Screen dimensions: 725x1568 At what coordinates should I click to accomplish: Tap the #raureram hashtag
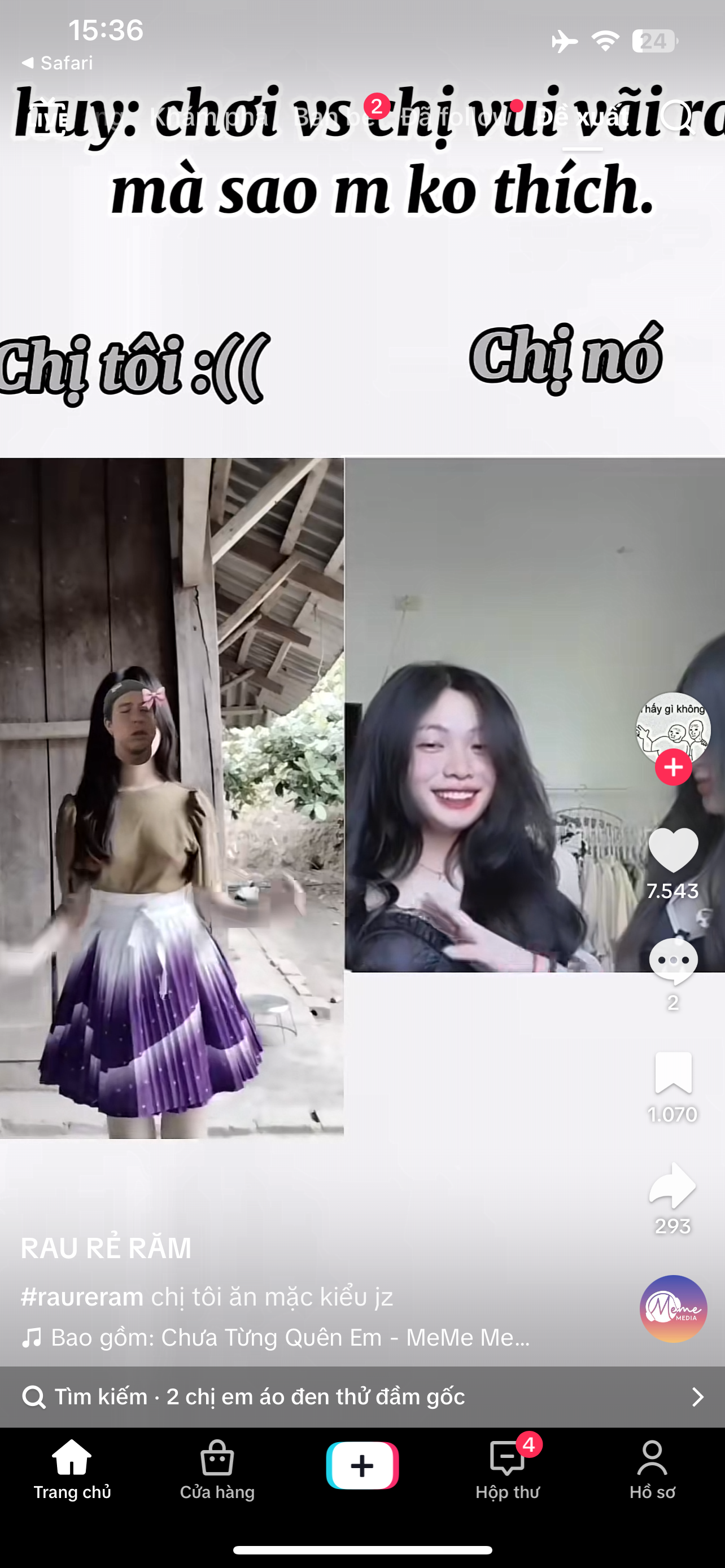click(x=82, y=1297)
